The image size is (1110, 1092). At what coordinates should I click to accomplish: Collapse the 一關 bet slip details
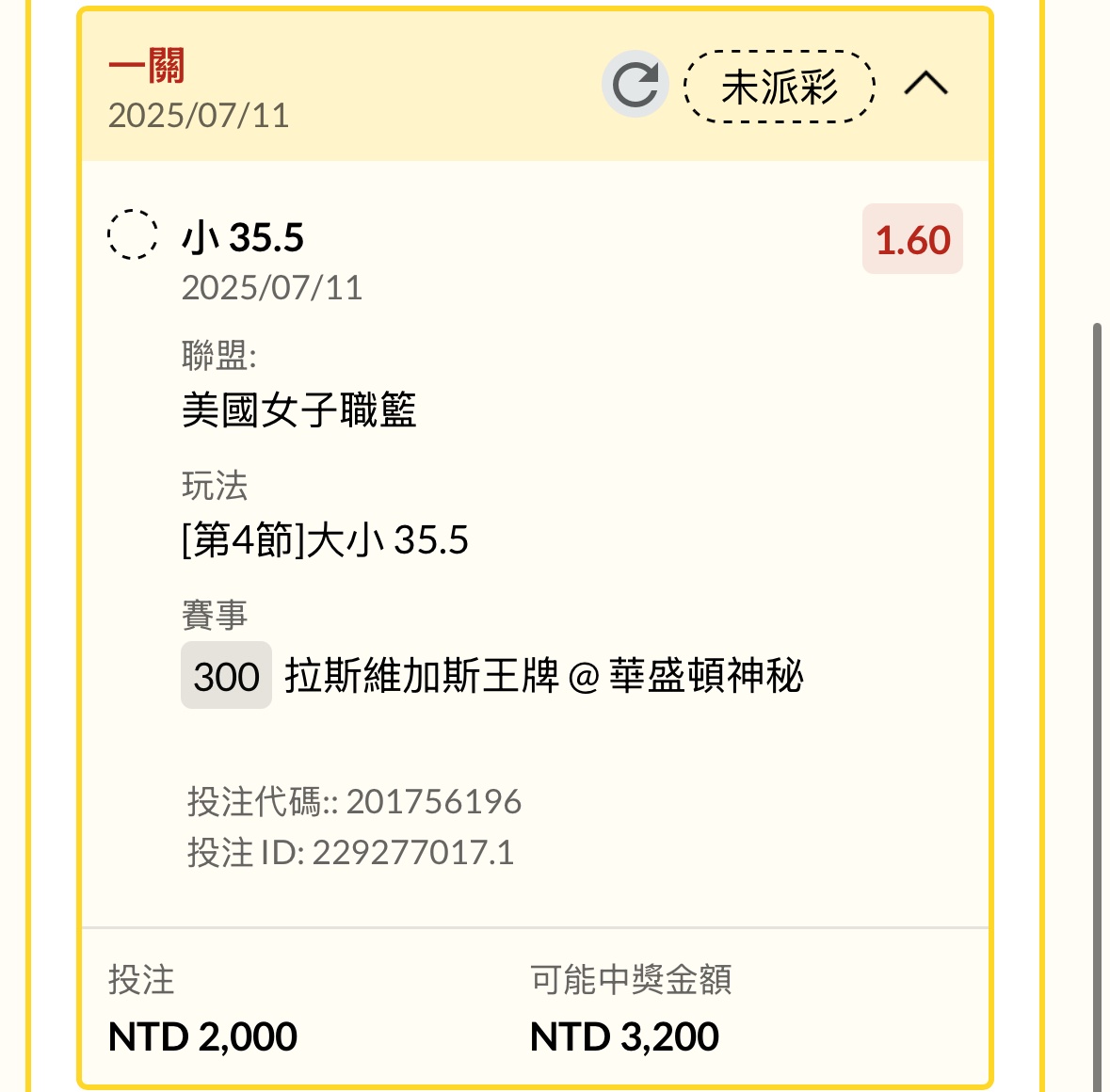(x=925, y=85)
